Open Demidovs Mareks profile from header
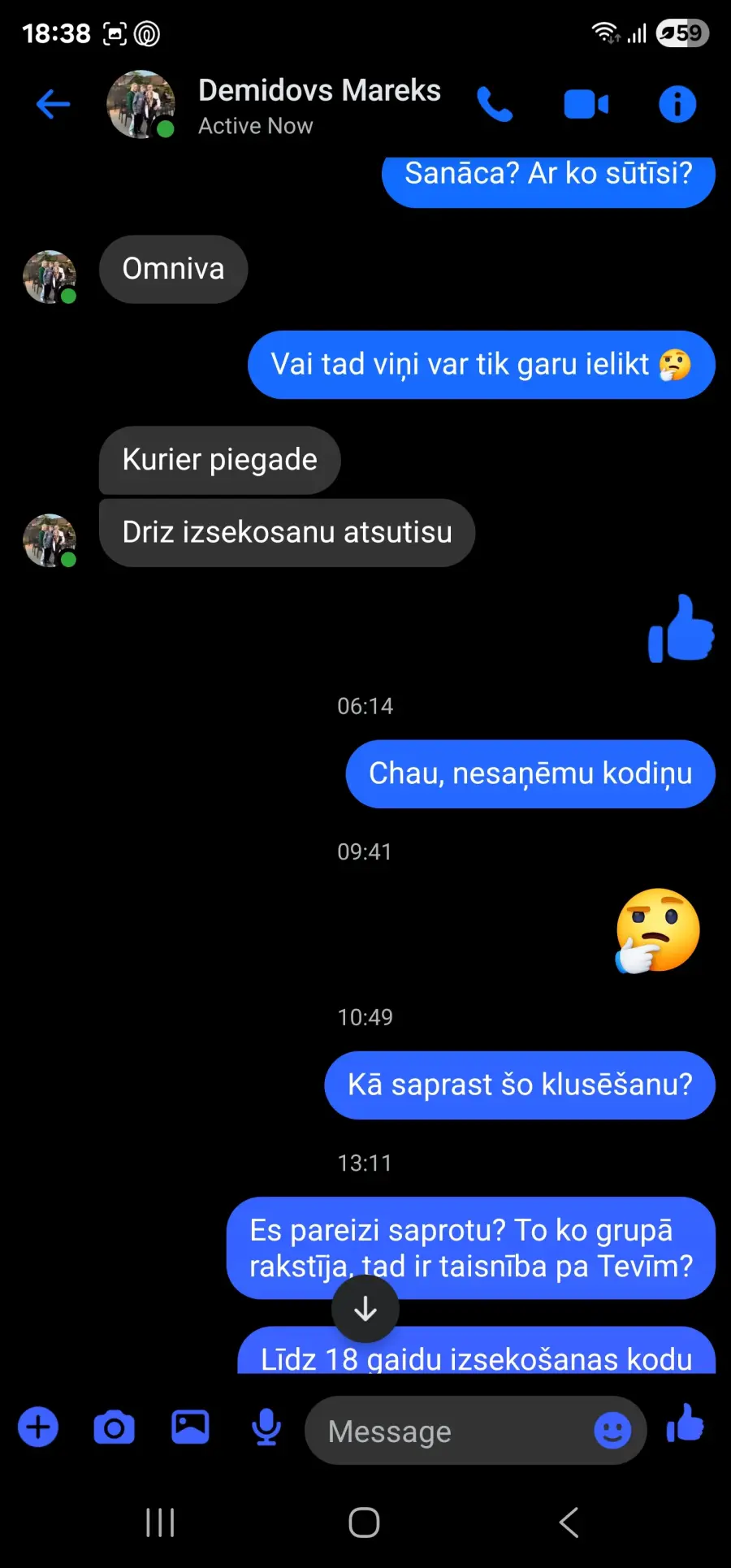The image size is (731, 1568). tap(319, 104)
